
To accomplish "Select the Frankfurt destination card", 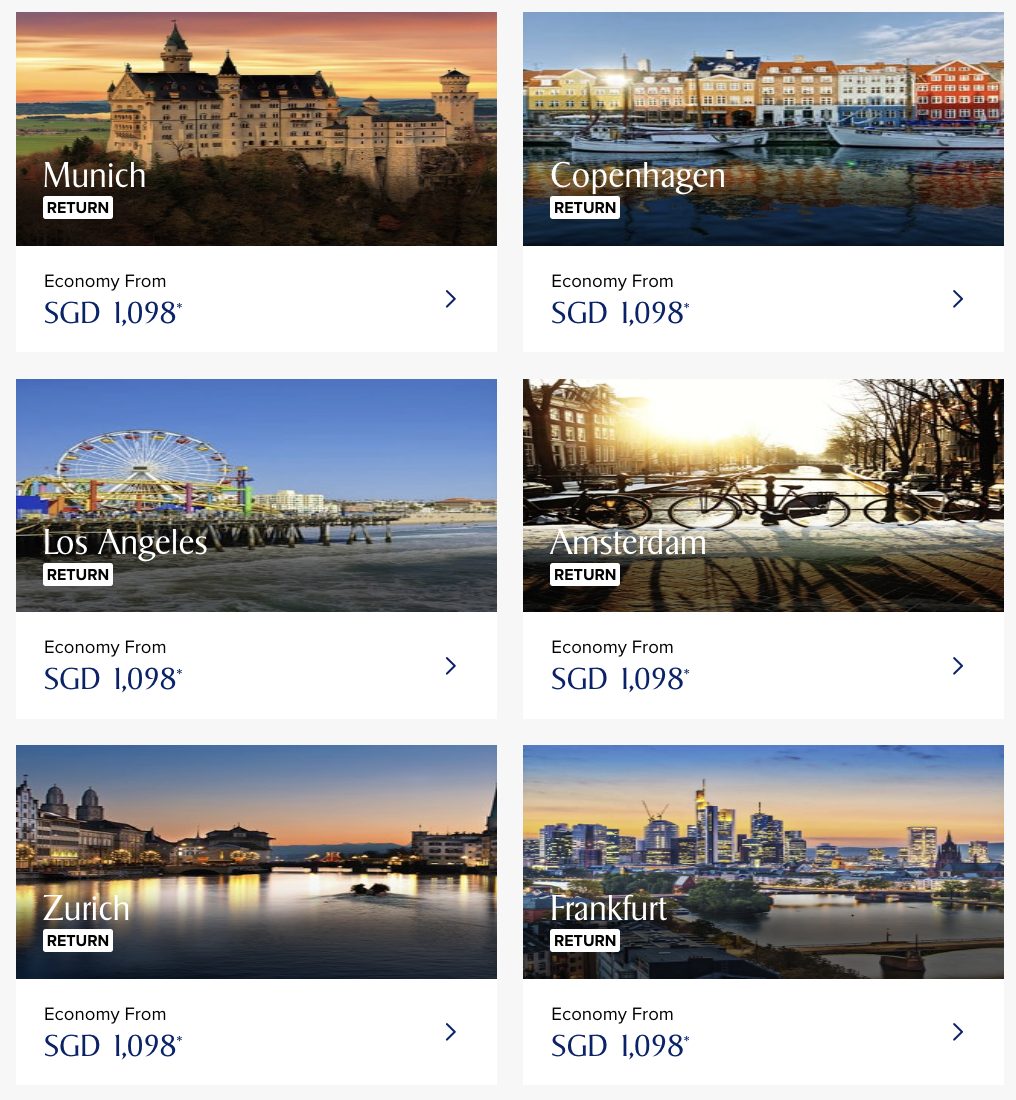I will click(763, 914).
